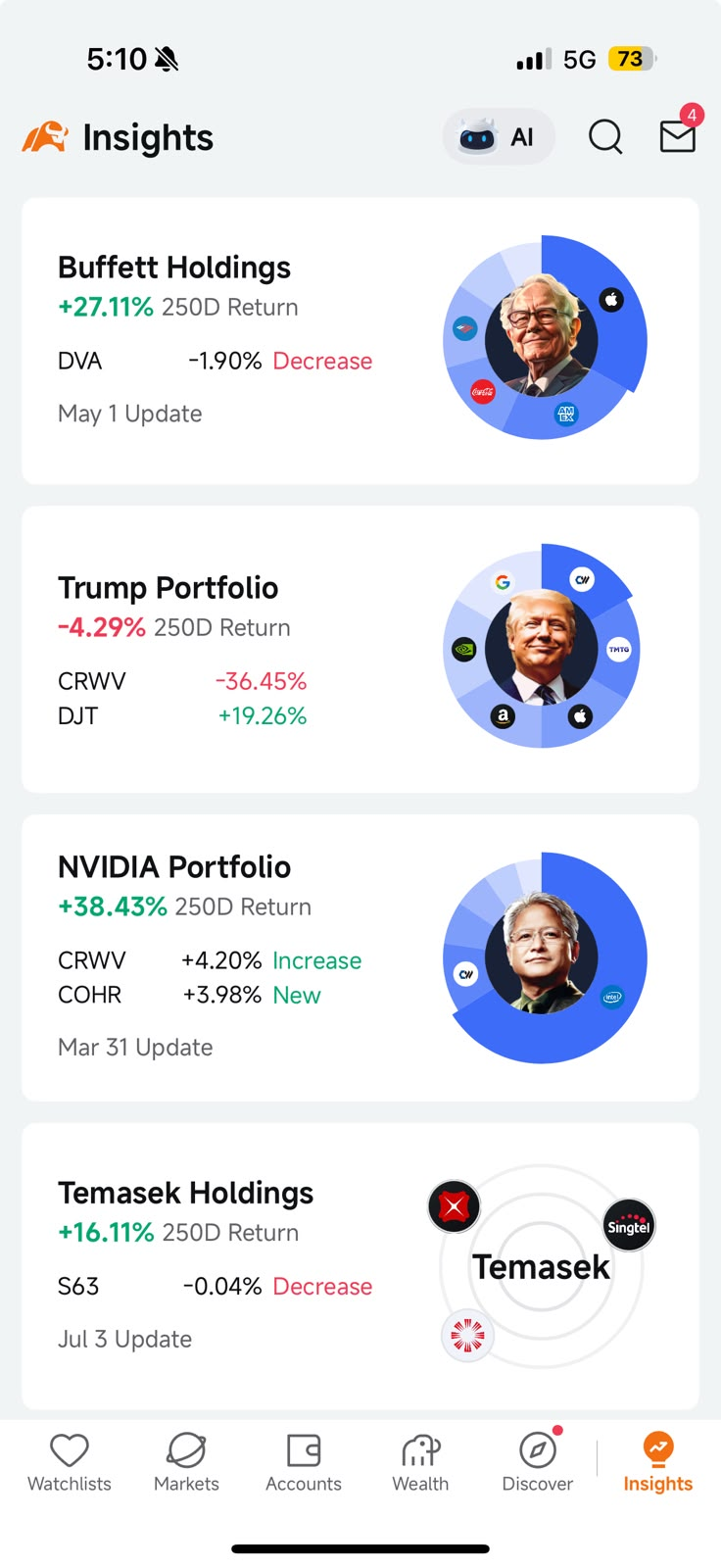This screenshot has height=1568, width=721.
Task: Go to the Markets tab
Action: (x=186, y=1463)
